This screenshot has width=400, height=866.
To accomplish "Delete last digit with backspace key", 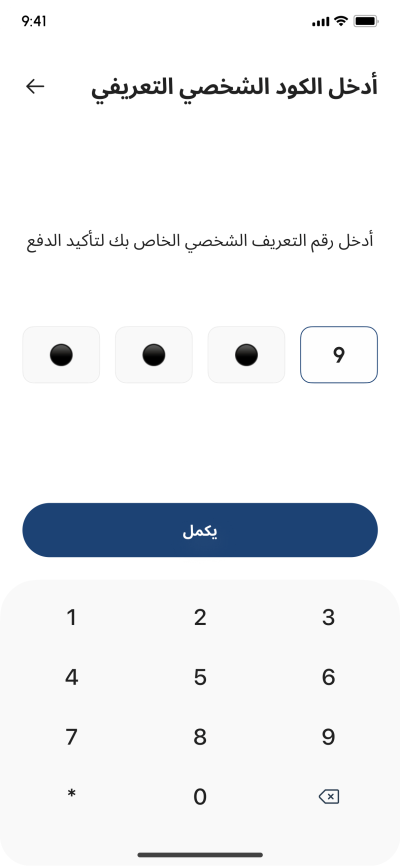I will point(329,796).
